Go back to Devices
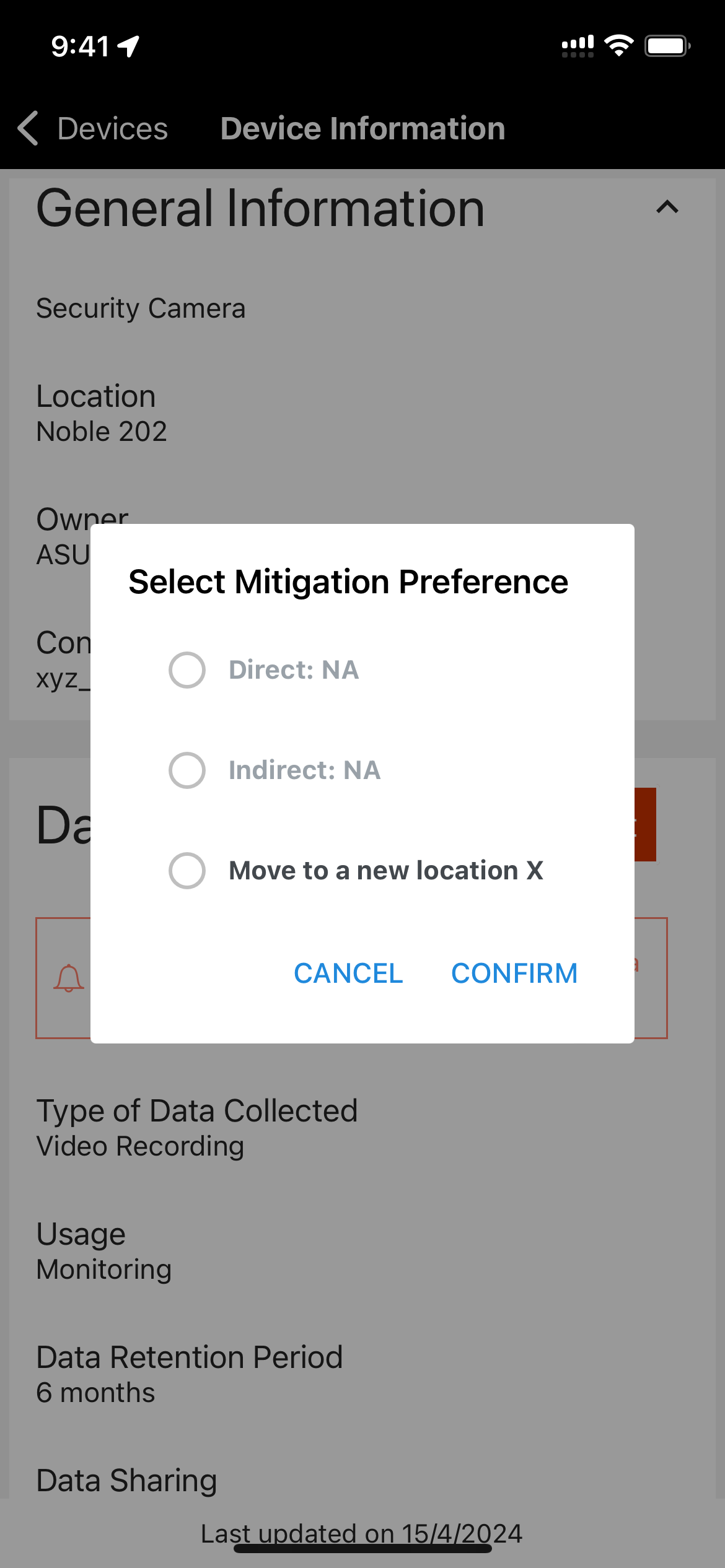725x1568 pixels. (93, 129)
